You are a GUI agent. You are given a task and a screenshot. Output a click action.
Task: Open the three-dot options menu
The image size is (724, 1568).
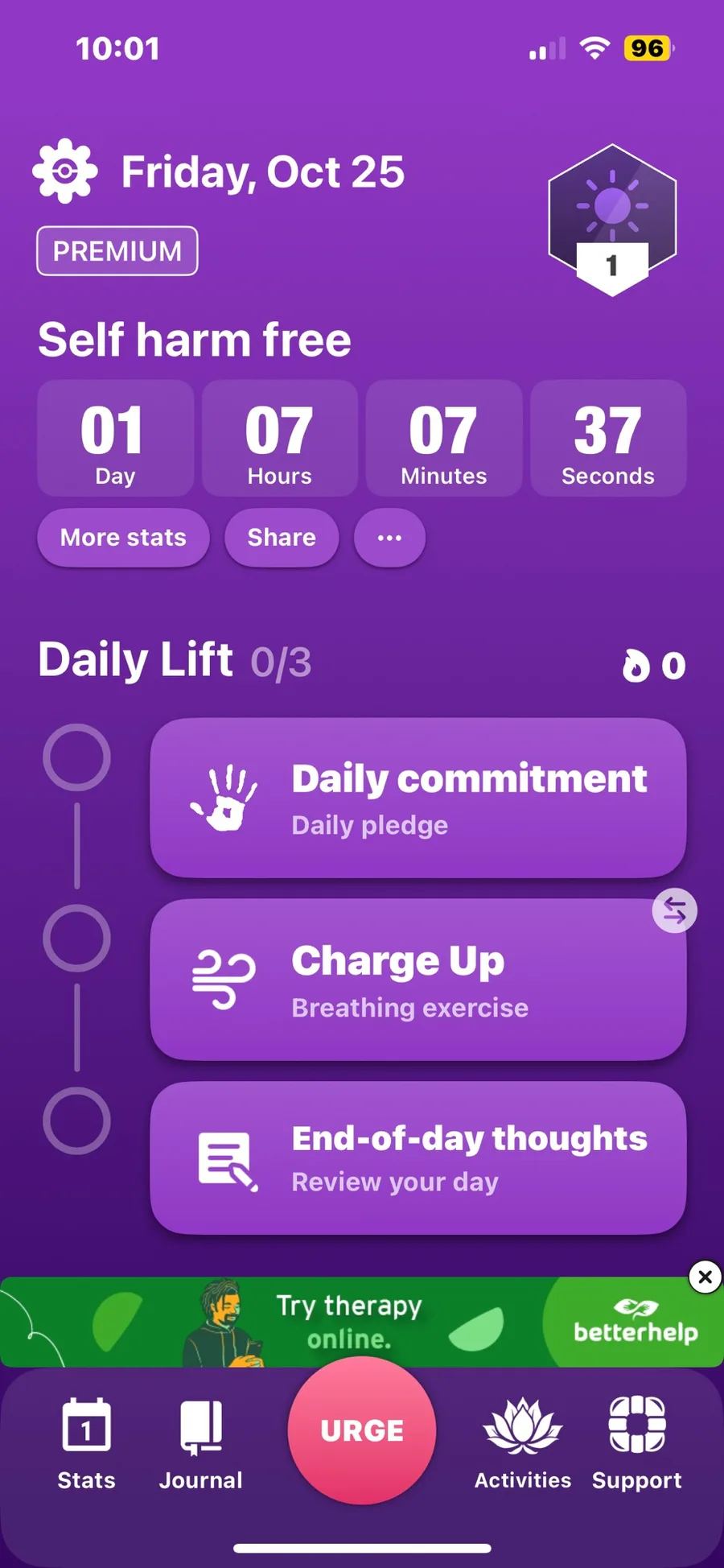click(389, 538)
